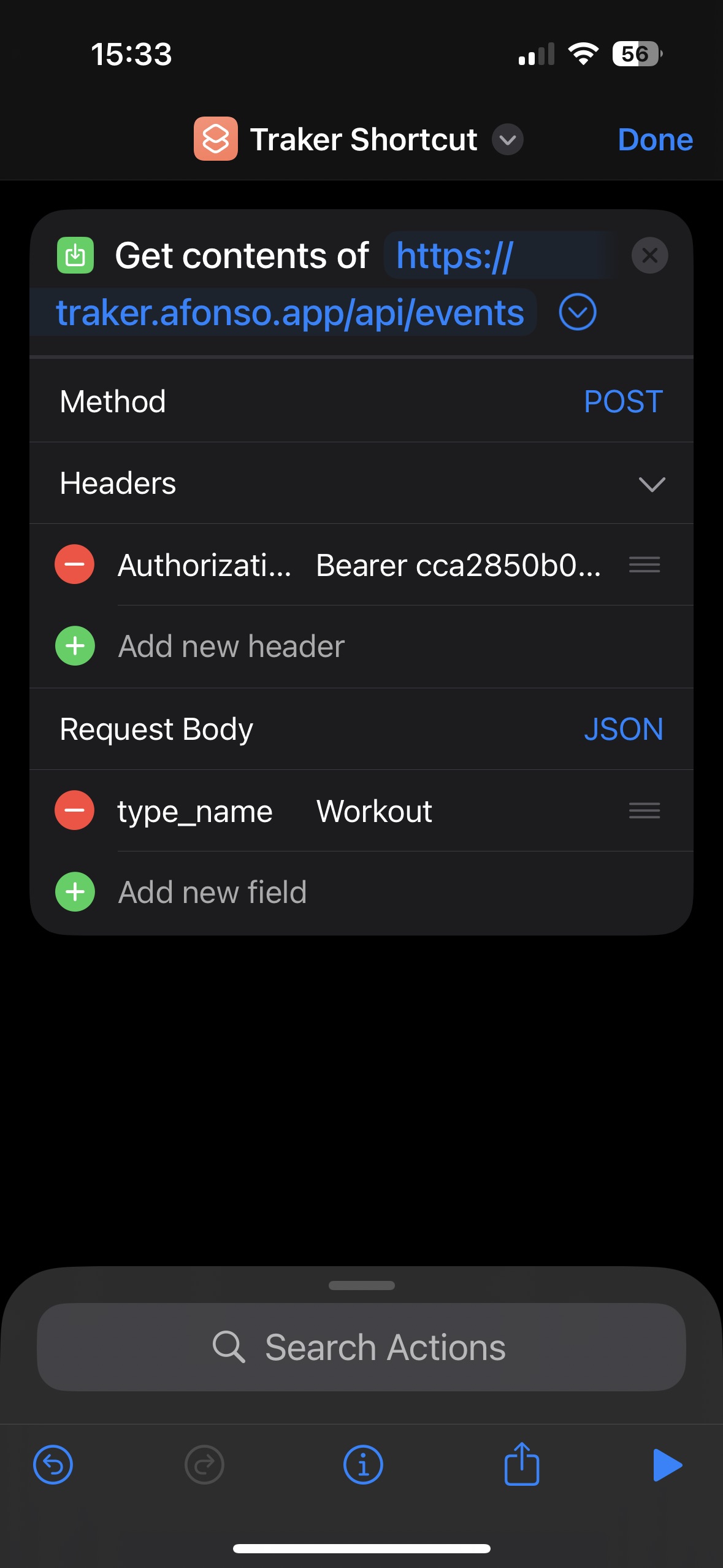Viewport: 723px width, 1568px height.
Task: Open shortcut details via the info icon
Action: pyautogui.click(x=363, y=1466)
